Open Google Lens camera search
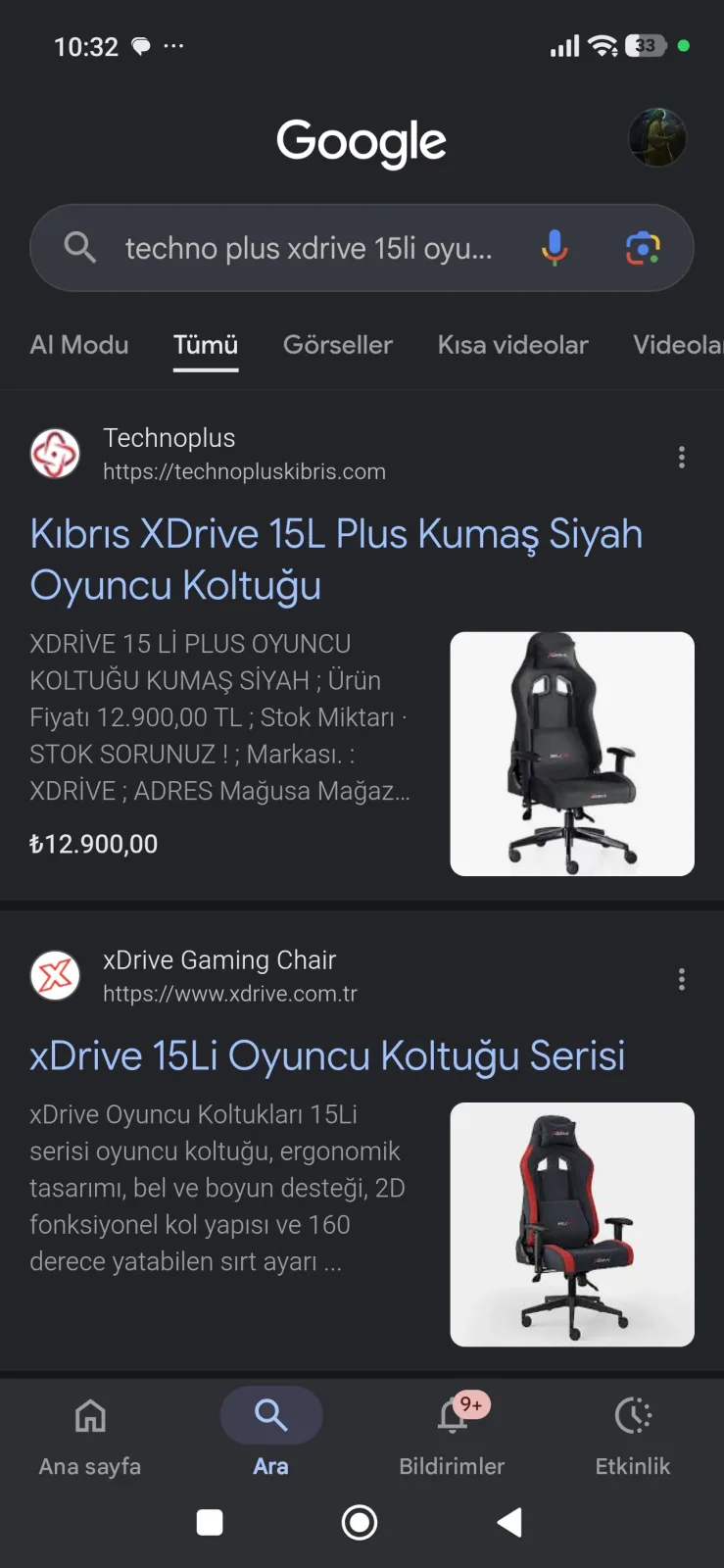This screenshot has width=724, height=1568. pyautogui.click(x=643, y=248)
